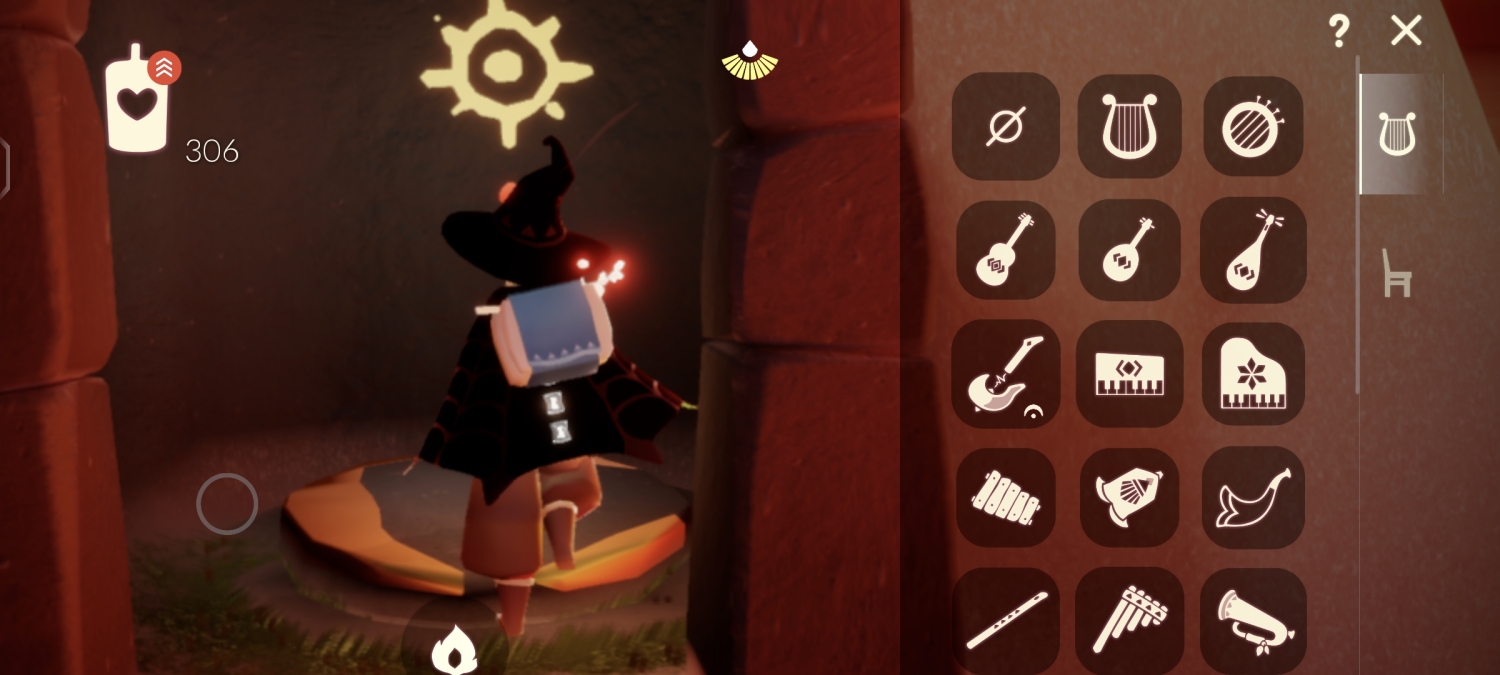Switch to the chair props tab
Screen dimensions: 1500x675
point(1397,274)
